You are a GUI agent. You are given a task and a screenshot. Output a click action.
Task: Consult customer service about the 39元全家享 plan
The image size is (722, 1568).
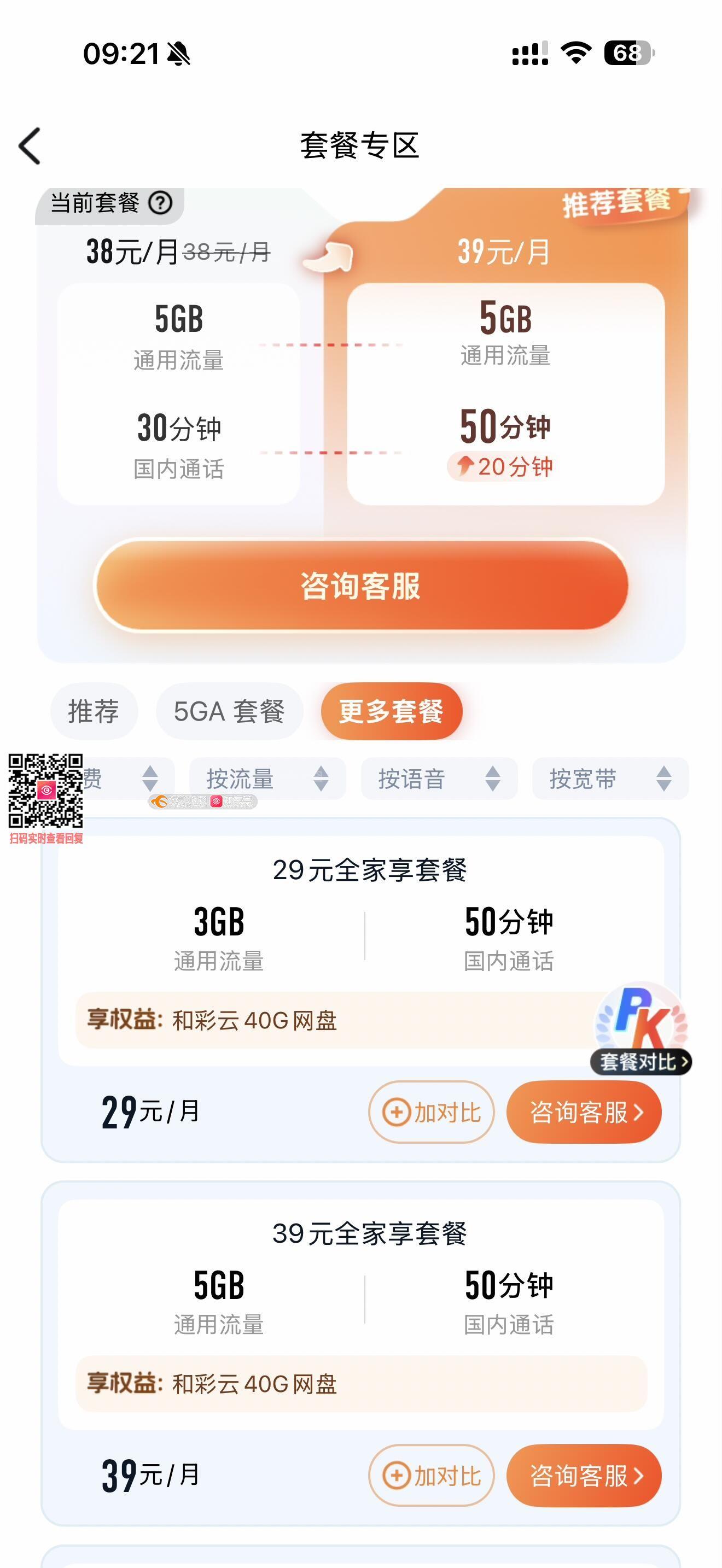584,1476
